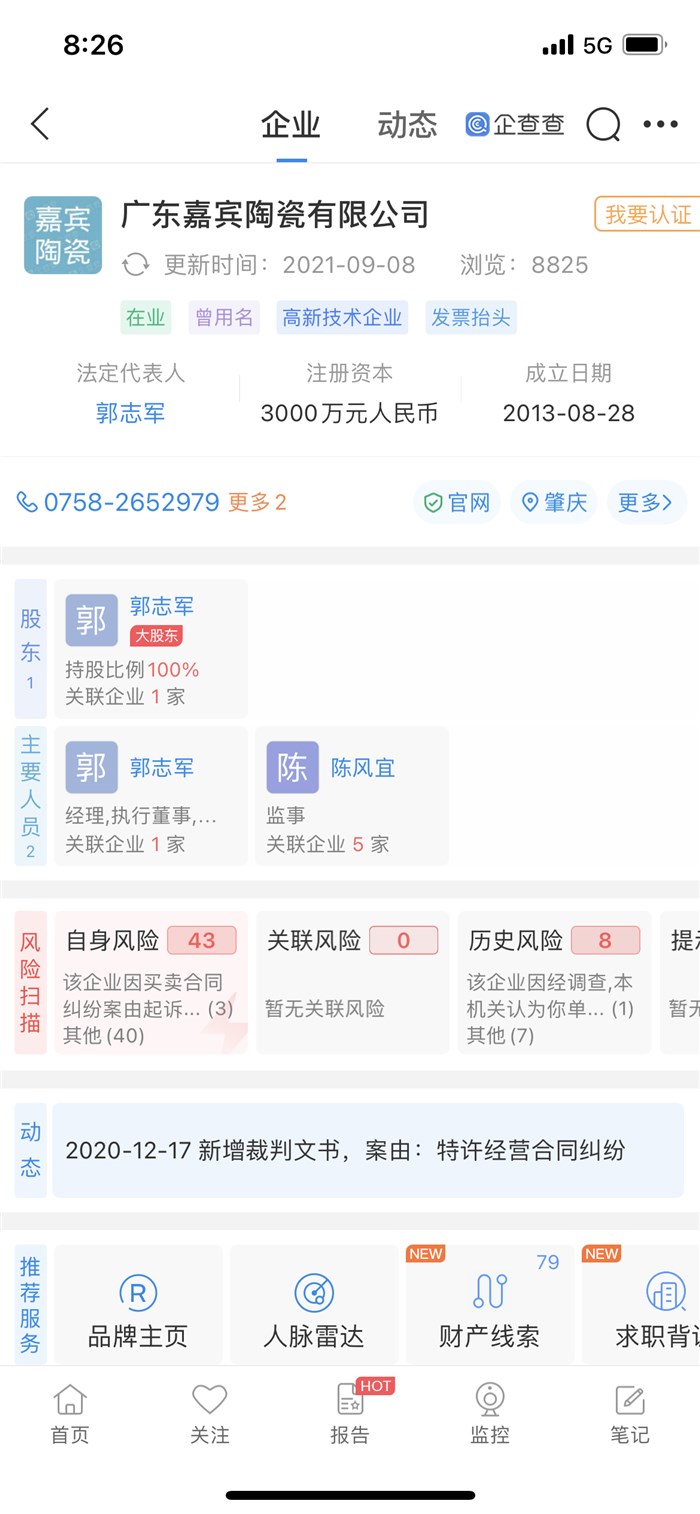
Task: Call phone number 0758-2652979
Action: (x=130, y=502)
